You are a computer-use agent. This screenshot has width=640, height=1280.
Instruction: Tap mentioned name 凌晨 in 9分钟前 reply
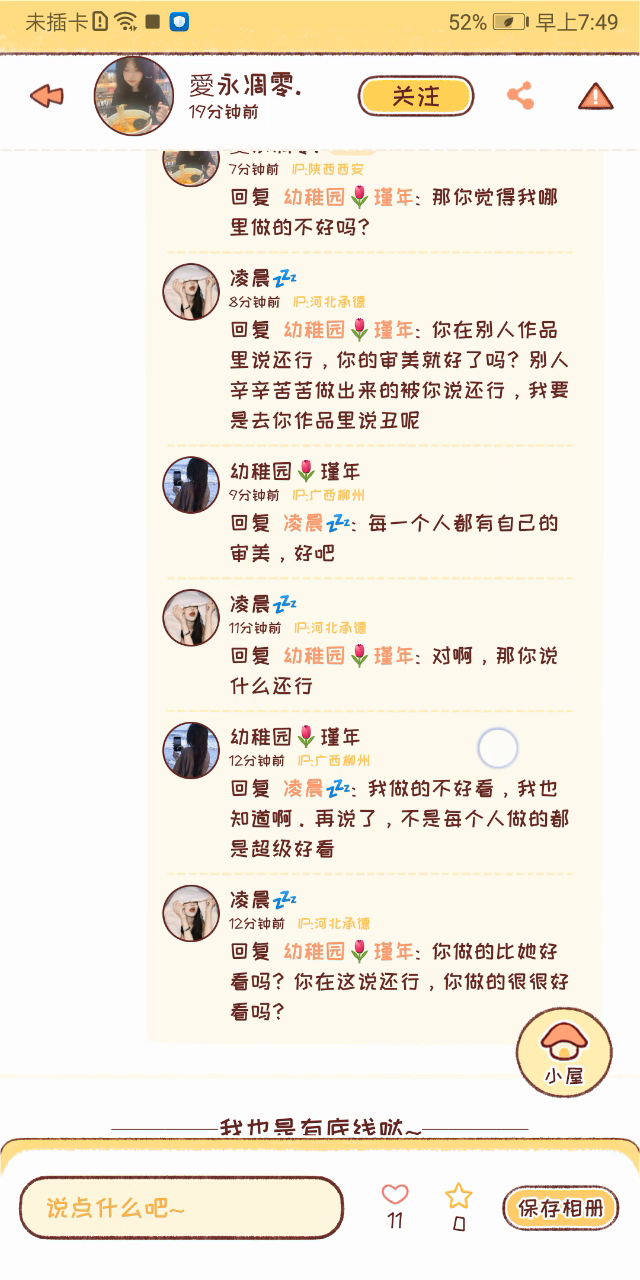coord(316,523)
